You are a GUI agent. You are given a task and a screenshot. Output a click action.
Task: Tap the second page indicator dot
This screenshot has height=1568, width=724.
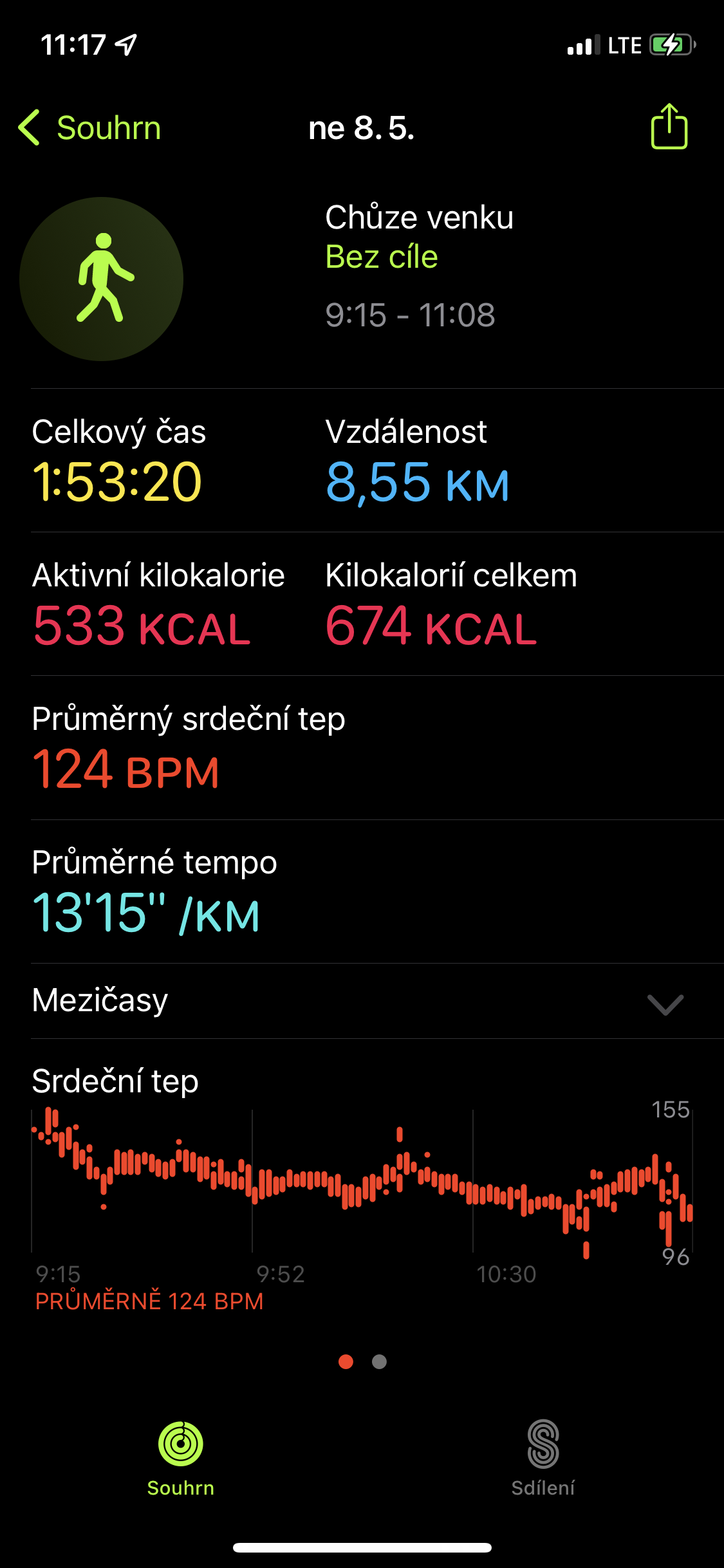(x=379, y=1361)
